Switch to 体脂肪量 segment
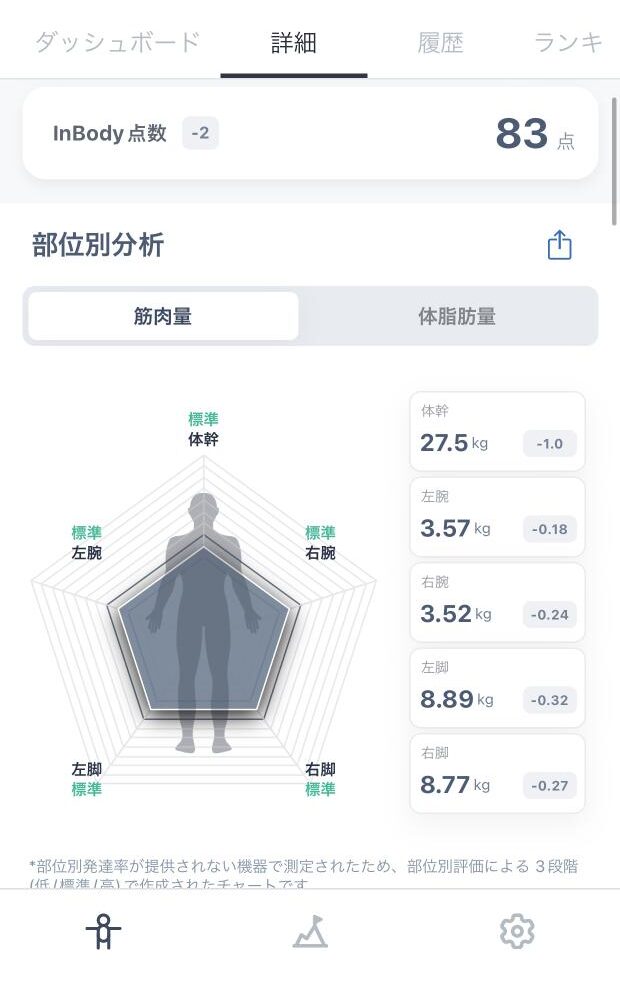Image resolution: width=620 pixels, height=997 pixels. point(457,316)
